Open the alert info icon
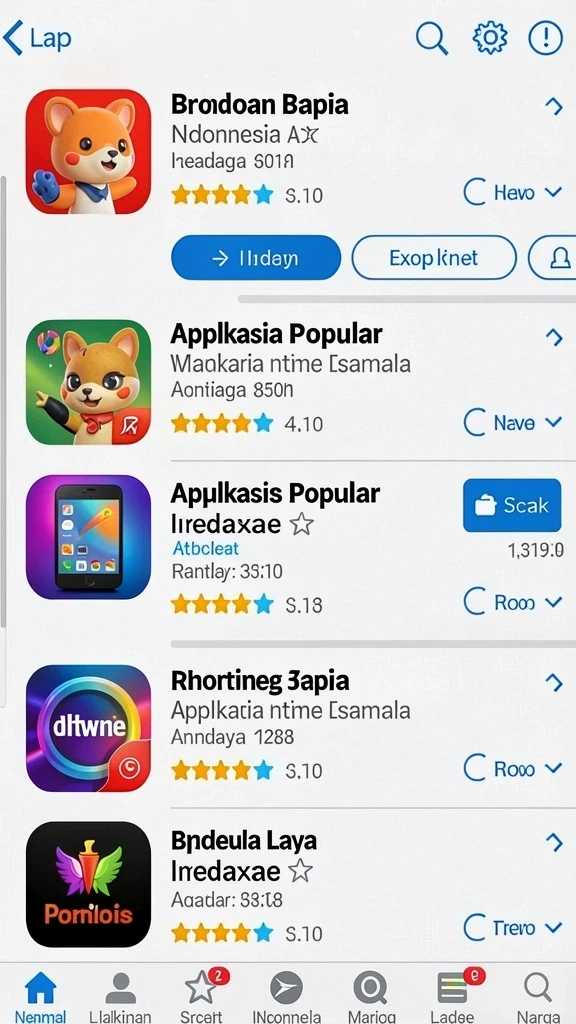 [x=545, y=37]
